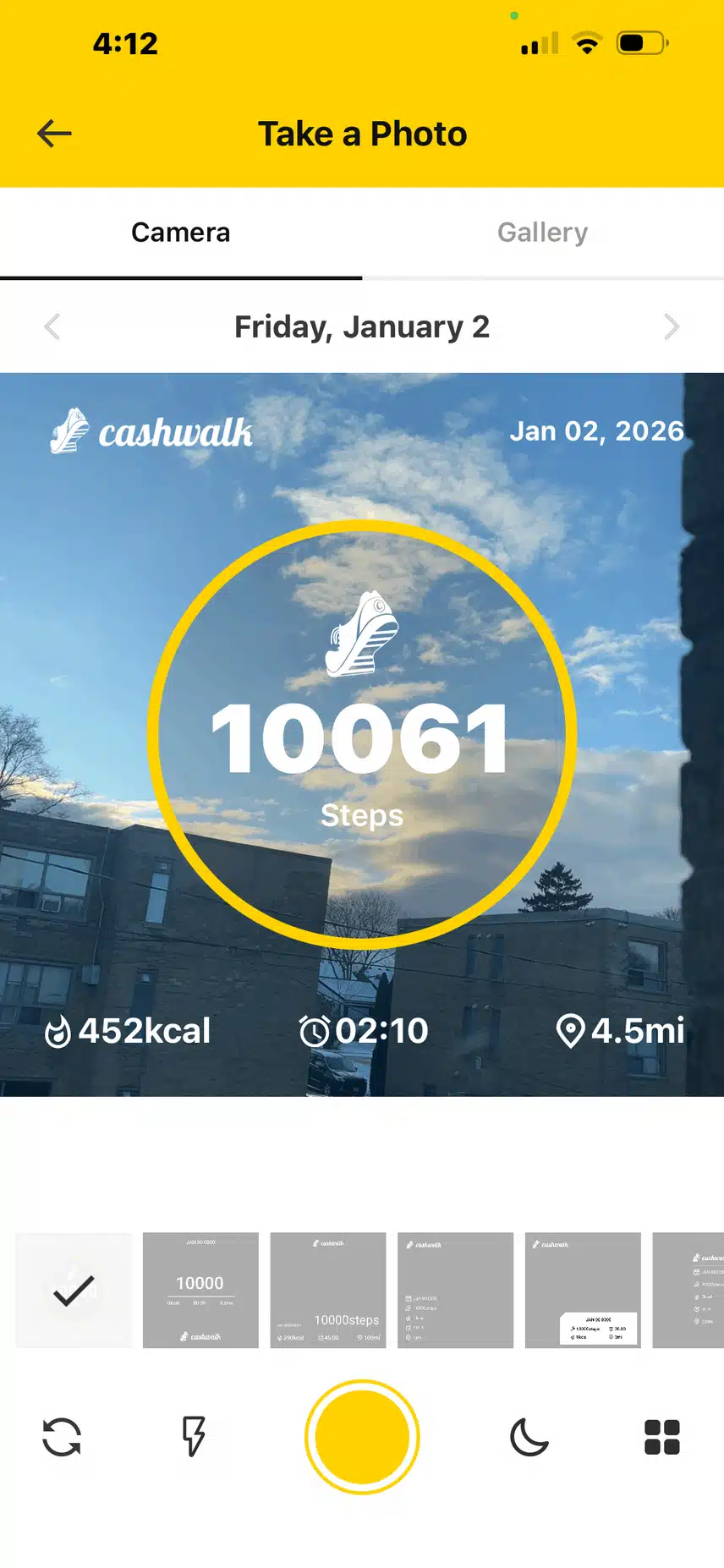This screenshot has width=724, height=1568.
Task: Enable night mode moon icon
Action: (529, 1437)
